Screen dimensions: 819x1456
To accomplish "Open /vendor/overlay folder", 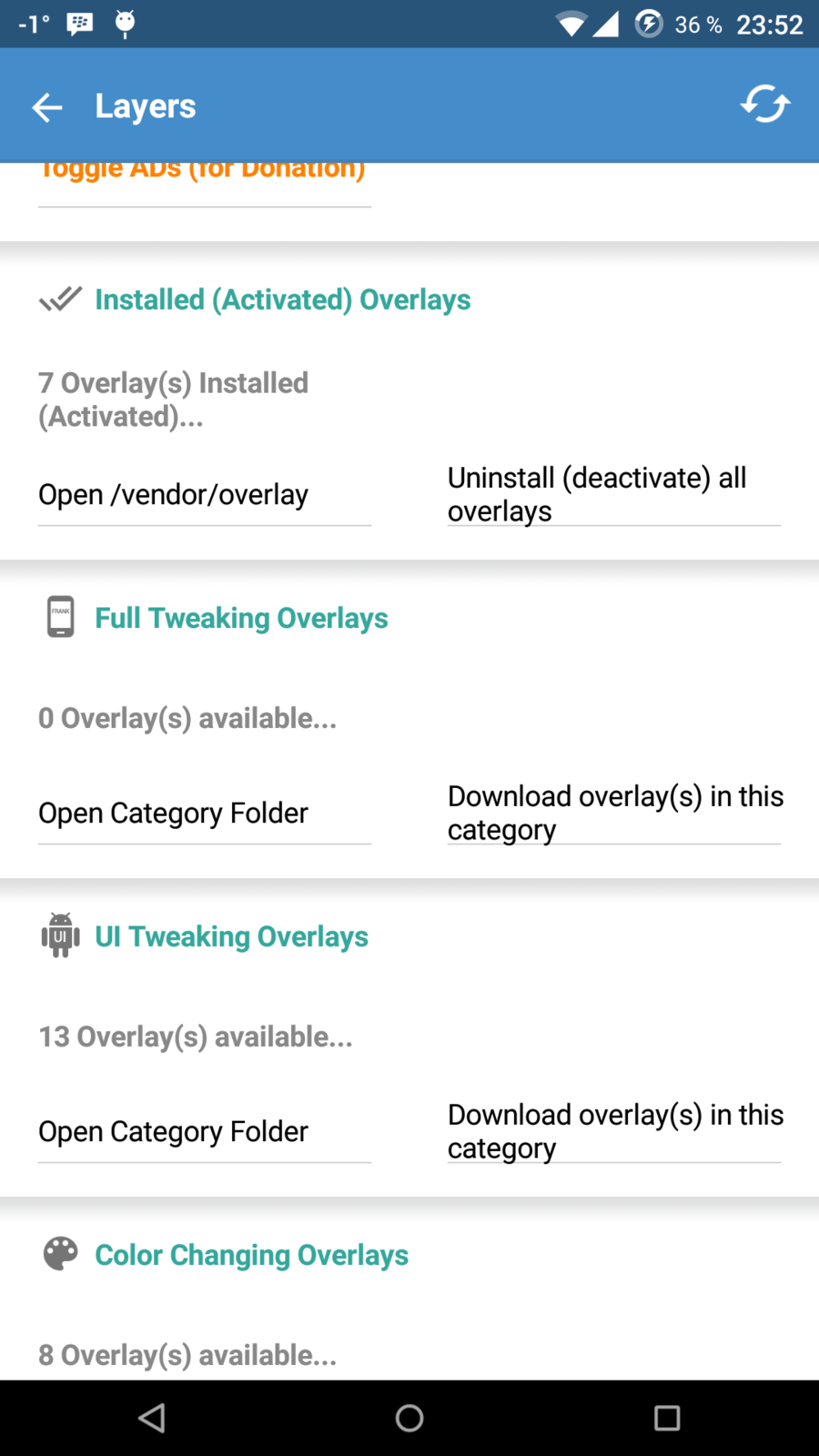I will (173, 495).
